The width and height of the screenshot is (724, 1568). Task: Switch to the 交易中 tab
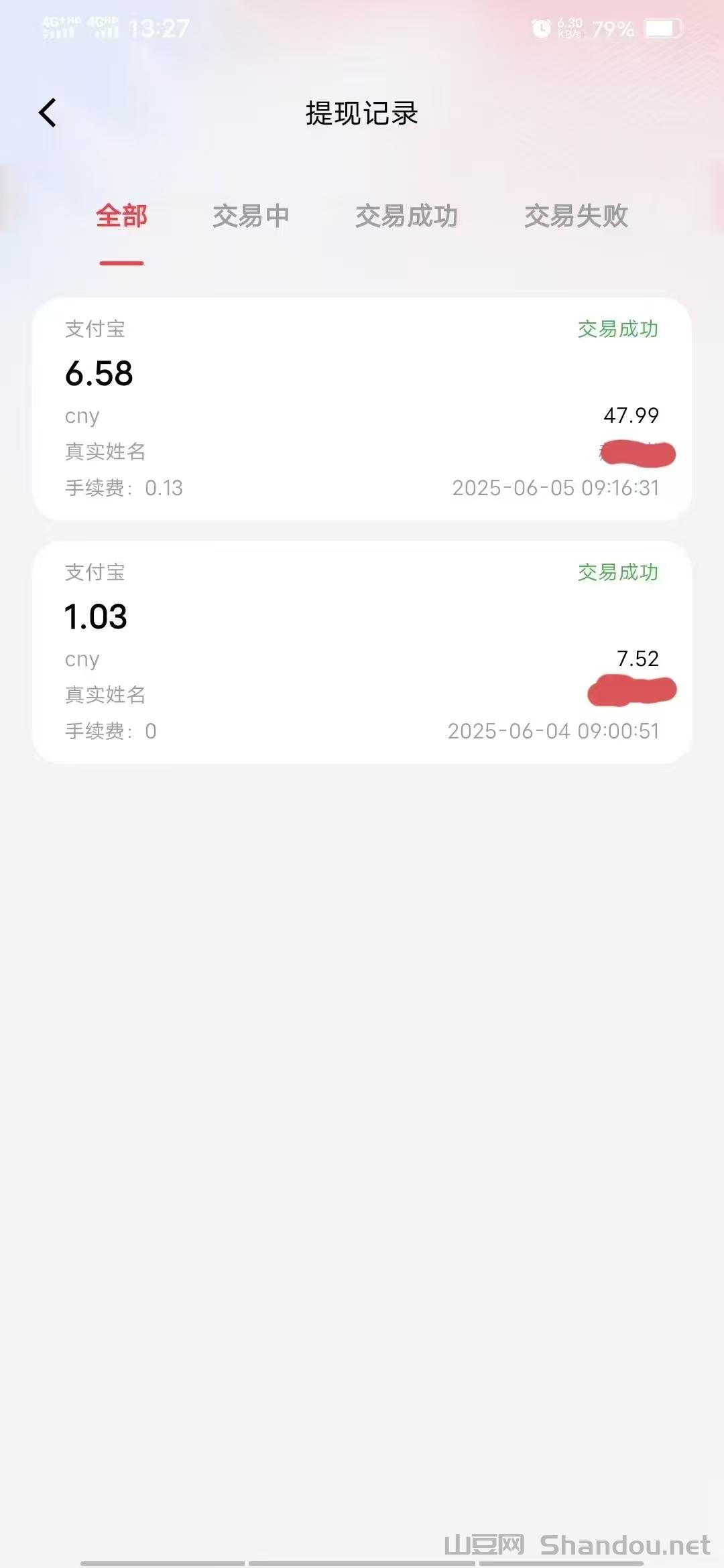coord(251,216)
